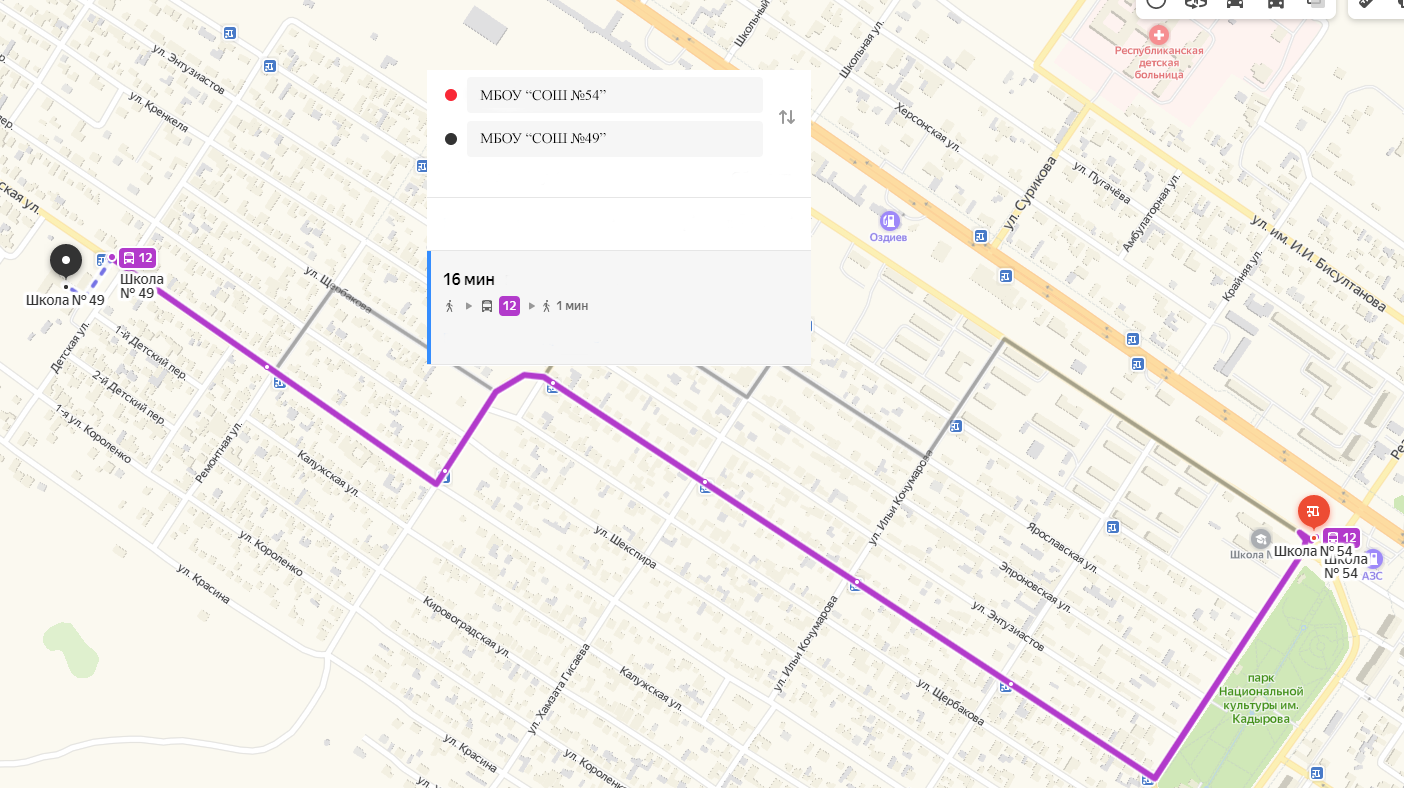The width and height of the screenshot is (1404, 788).
Task: Open the АЗС fuel station marker
Action: coord(1374,559)
